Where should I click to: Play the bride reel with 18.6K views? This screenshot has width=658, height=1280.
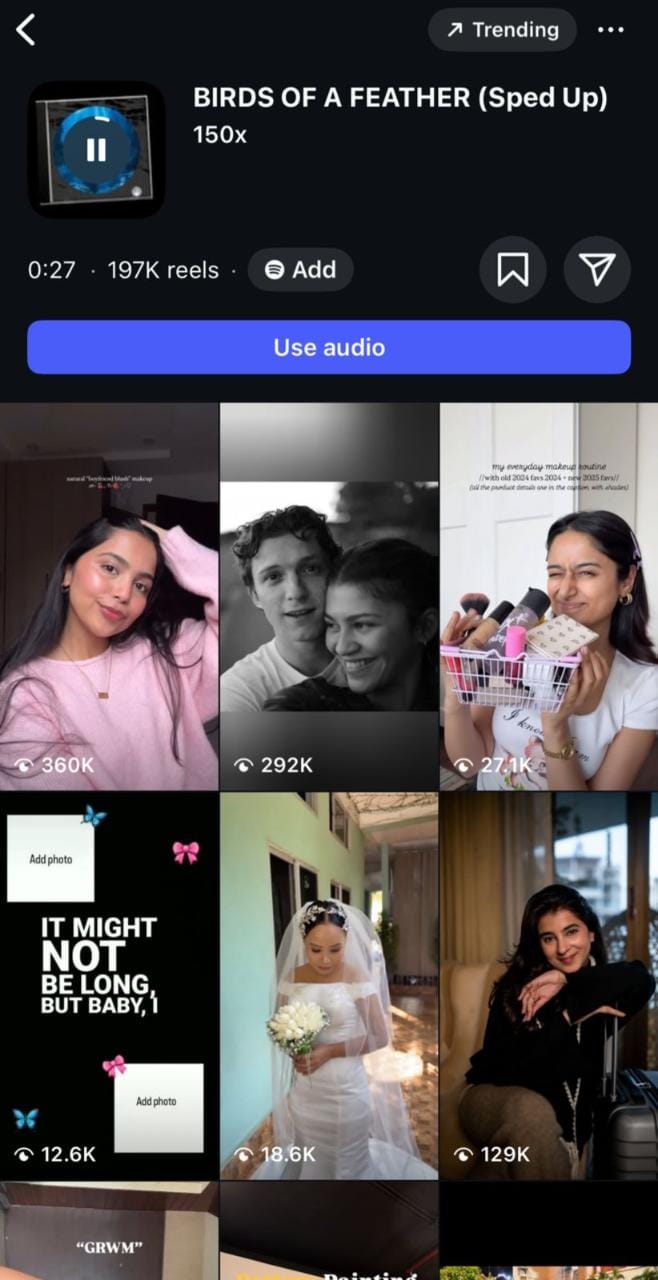click(329, 985)
